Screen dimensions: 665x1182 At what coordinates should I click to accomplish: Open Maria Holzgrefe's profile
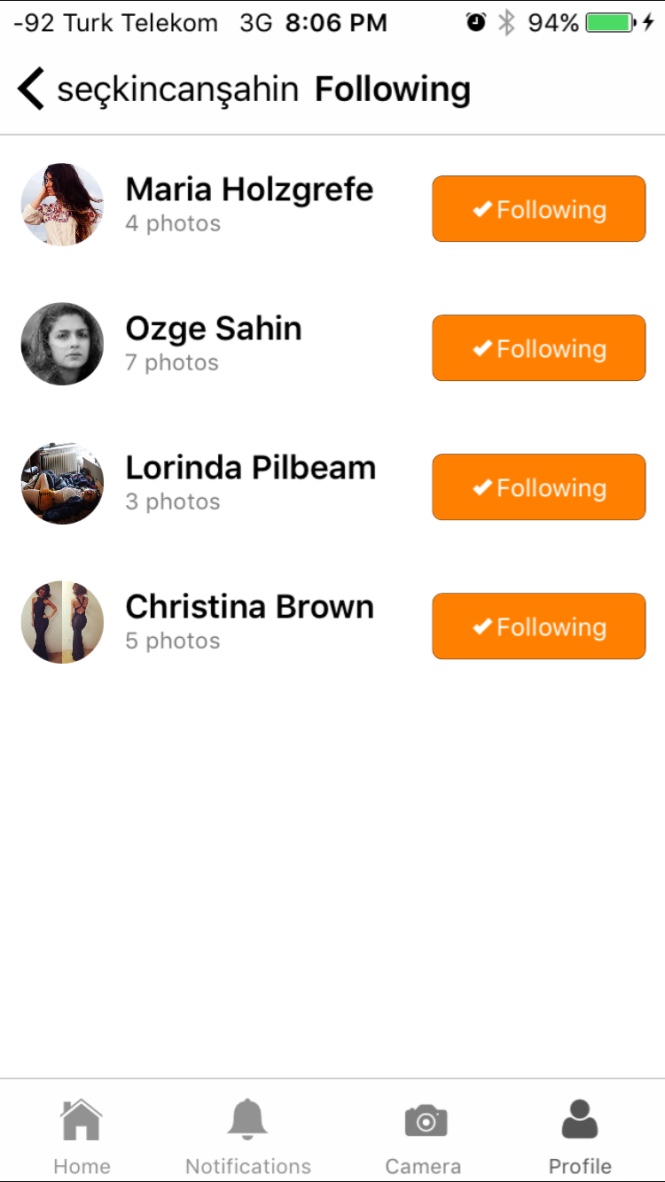pos(249,189)
